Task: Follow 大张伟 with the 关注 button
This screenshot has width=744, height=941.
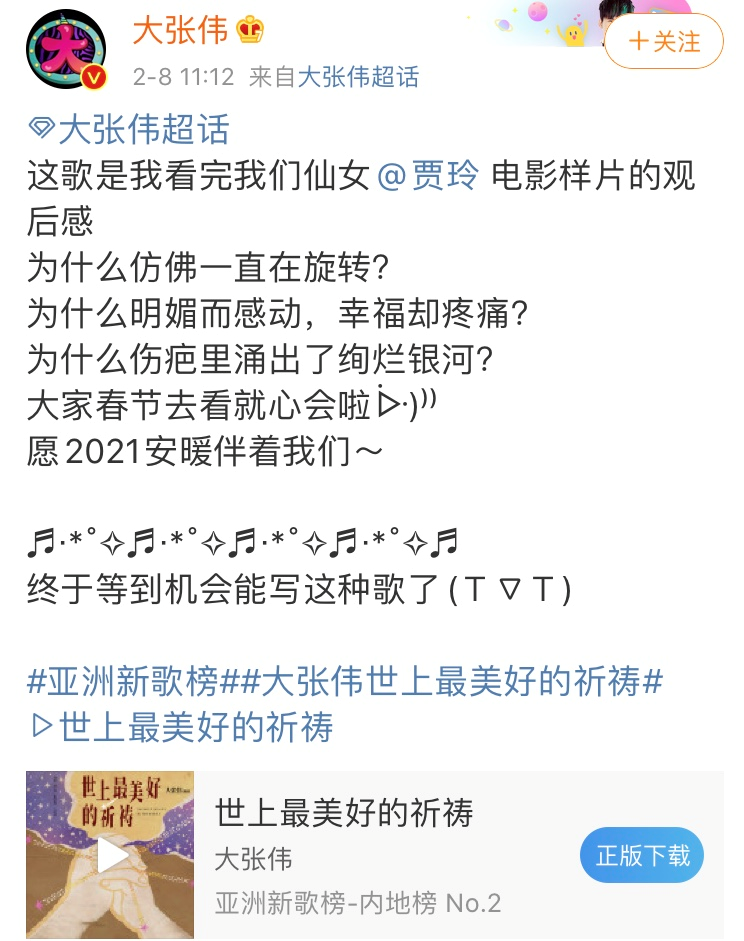Action: coord(664,42)
